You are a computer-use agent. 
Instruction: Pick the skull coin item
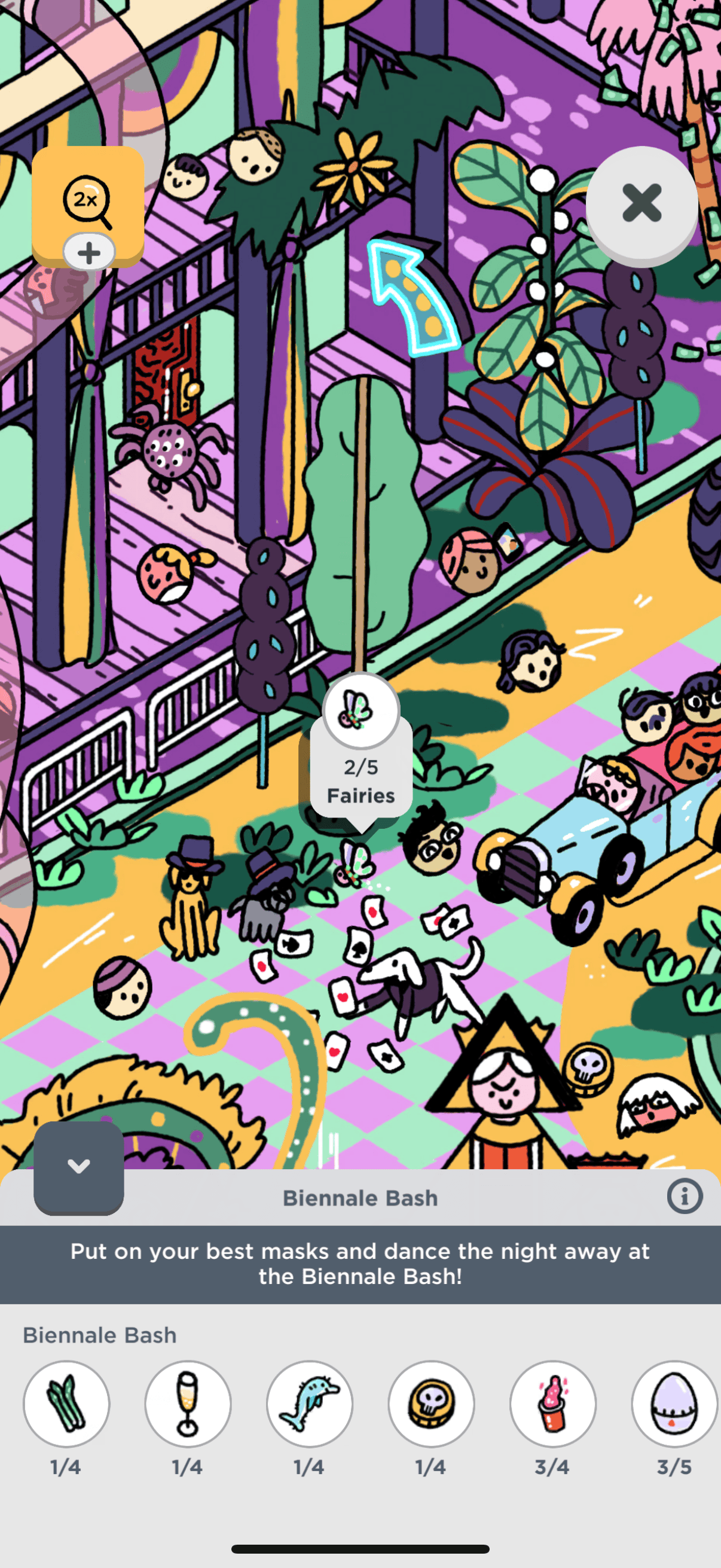[431, 1404]
